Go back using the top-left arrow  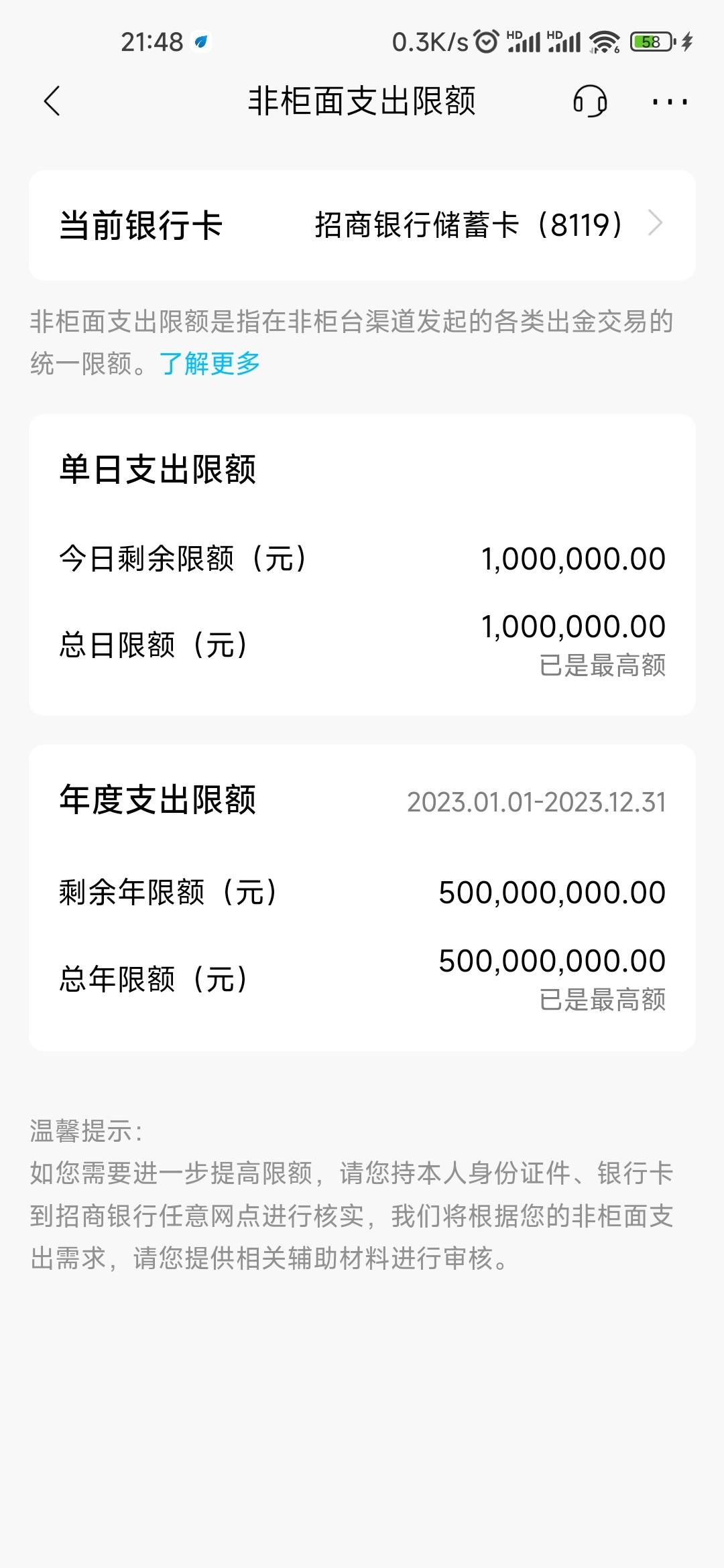[52, 101]
